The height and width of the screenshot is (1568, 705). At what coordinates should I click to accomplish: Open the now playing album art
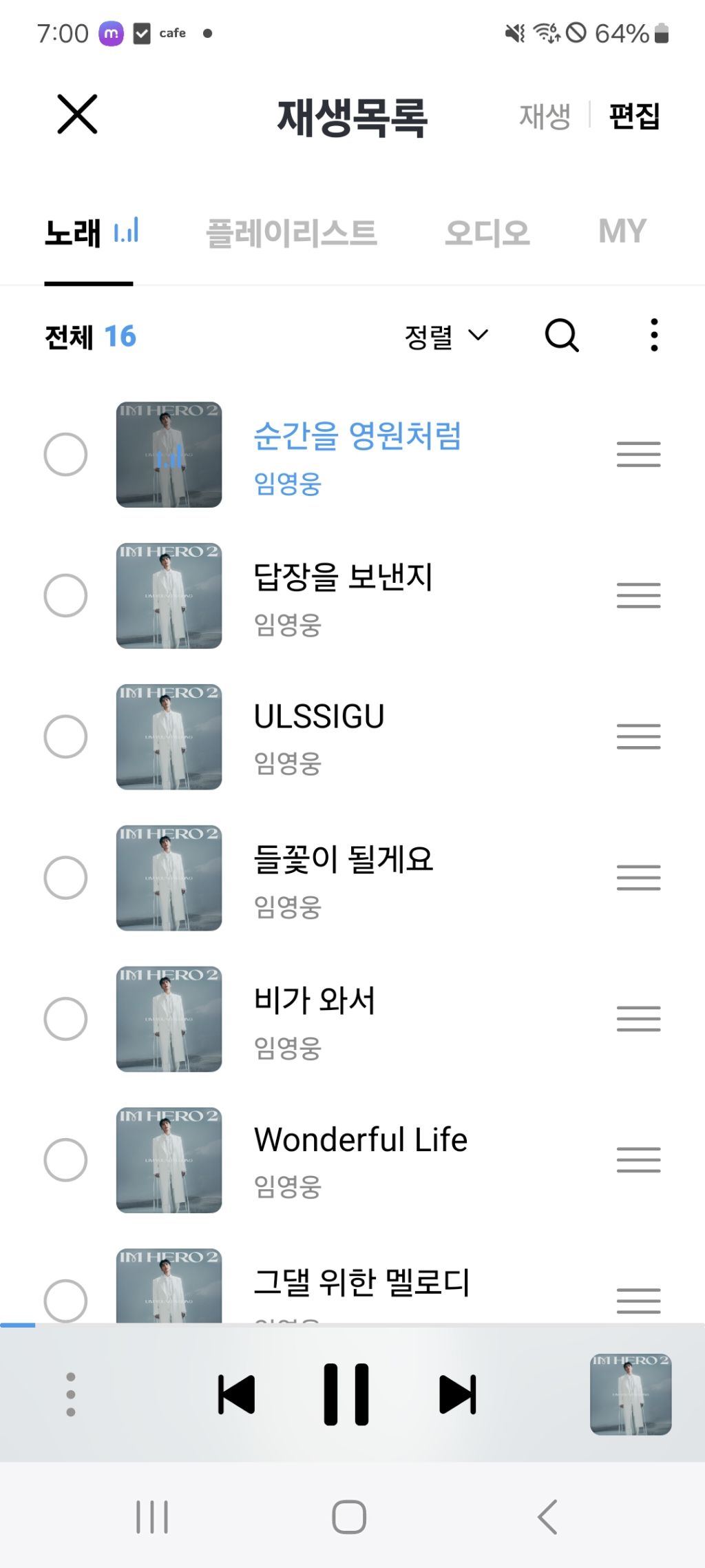click(x=631, y=1394)
